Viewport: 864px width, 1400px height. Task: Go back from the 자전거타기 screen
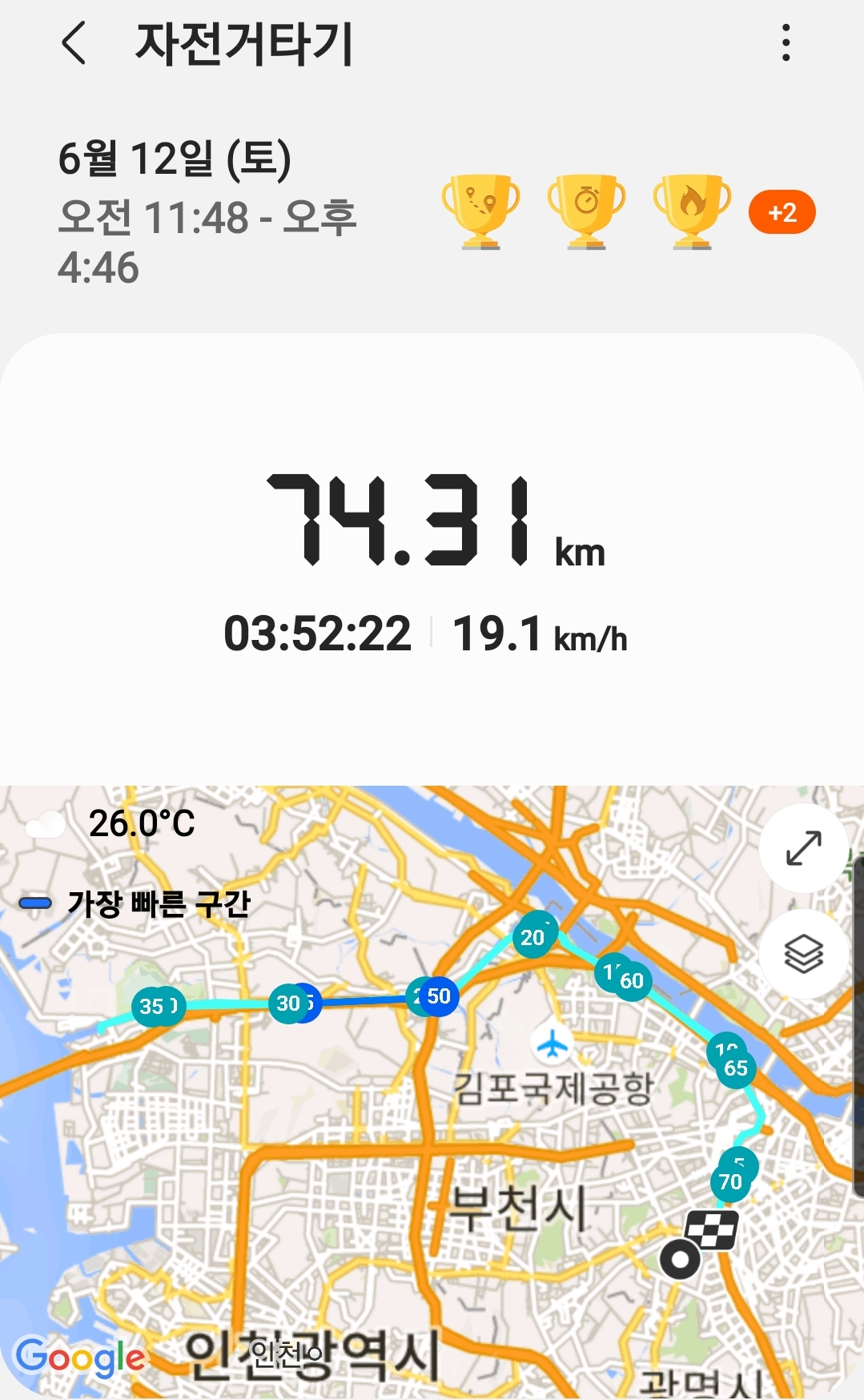(x=74, y=43)
